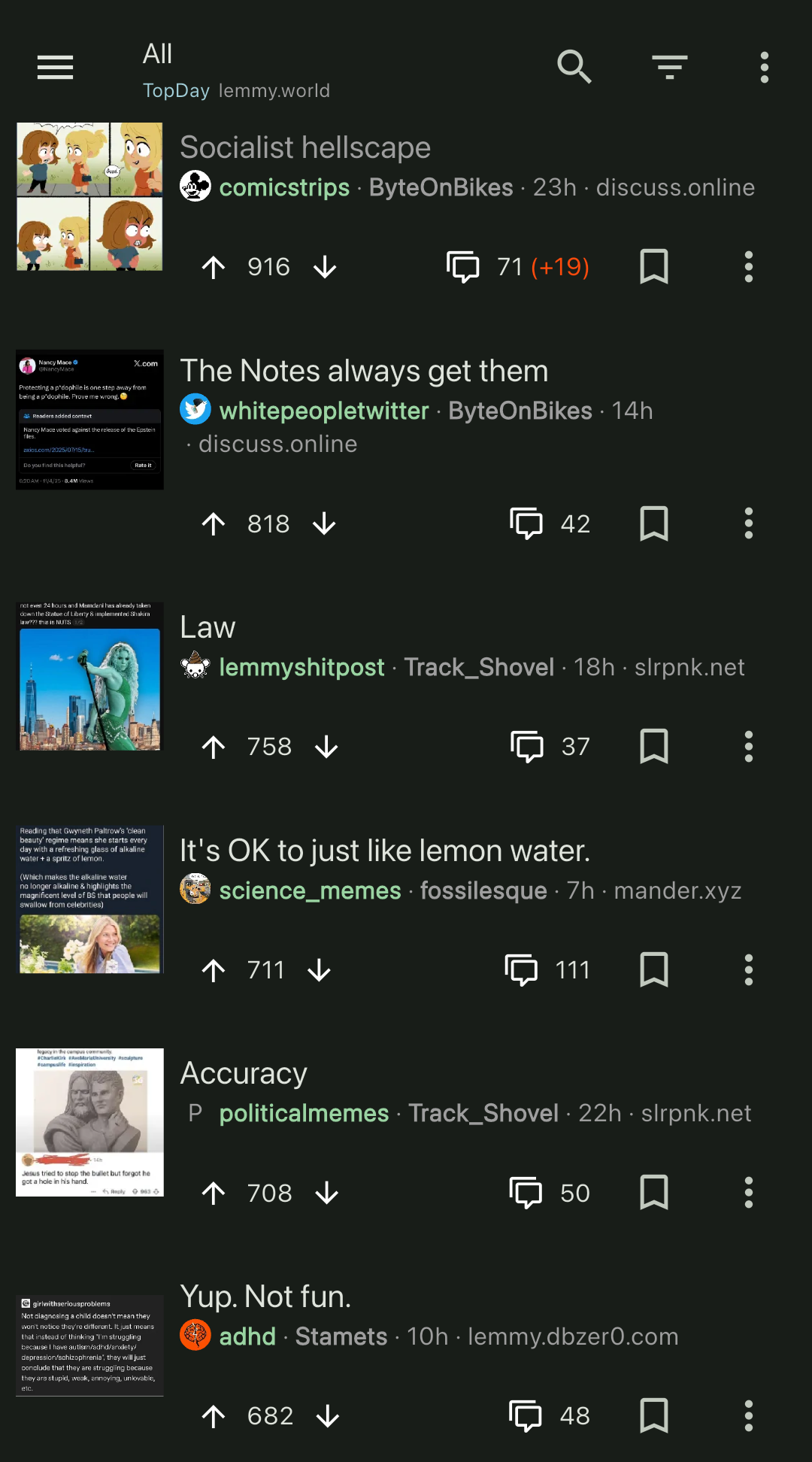
Task: Open the Law post image thumbnail
Action: click(x=89, y=676)
